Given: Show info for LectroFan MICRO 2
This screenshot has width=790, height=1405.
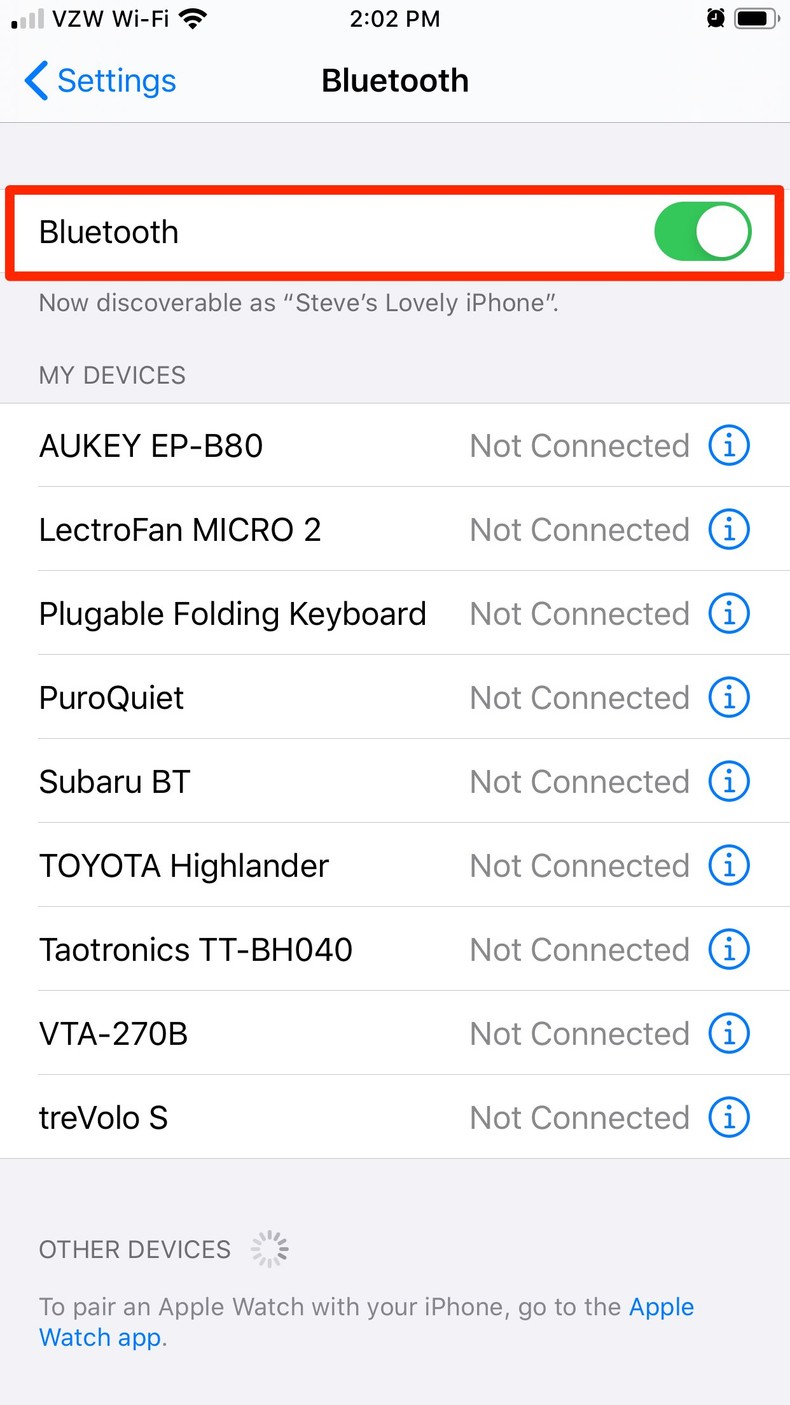Looking at the screenshot, I should pyautogui.click(x=729, y=530).
